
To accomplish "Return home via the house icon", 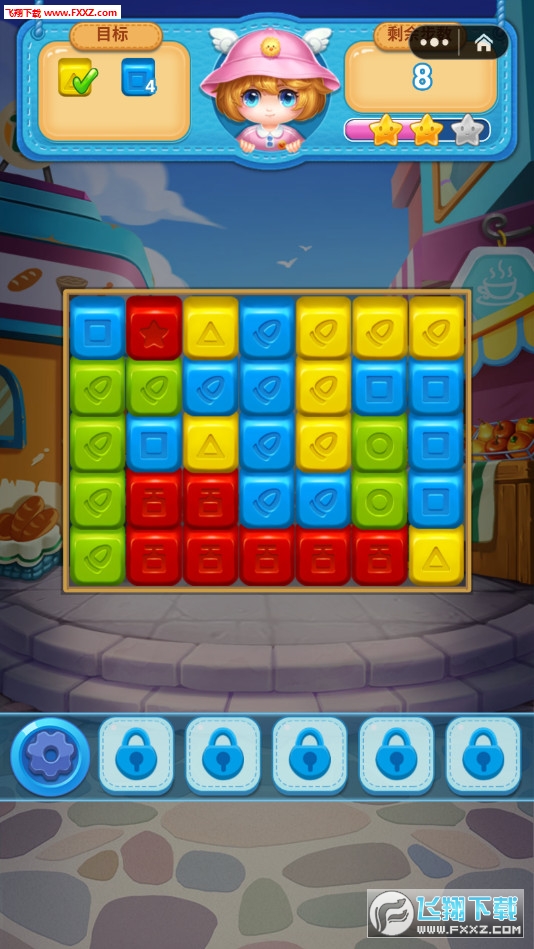I will click(x=483, y=42).
